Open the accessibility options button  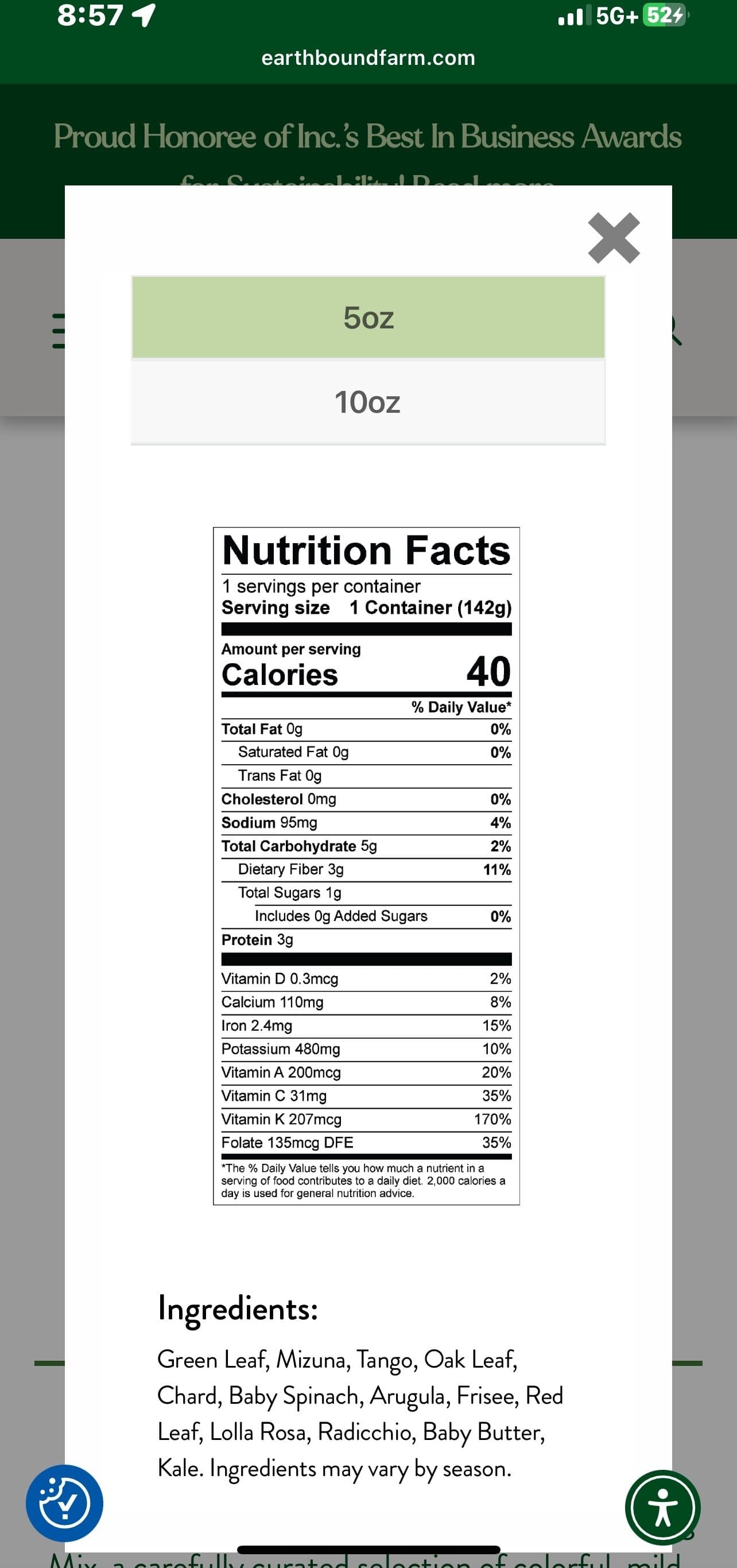pos(663,1507)
